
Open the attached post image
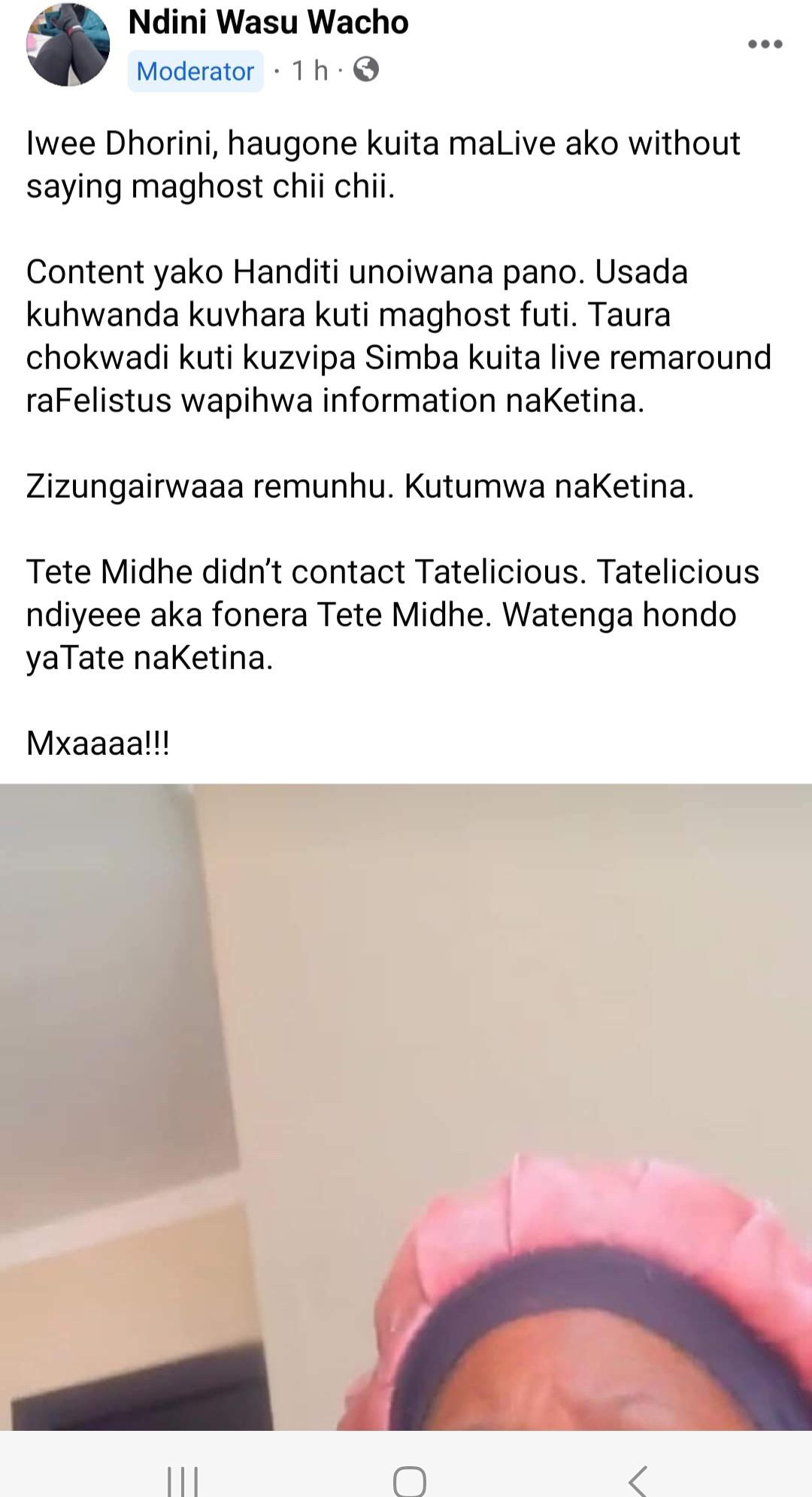pyautogui.click(x=406, y=1105)
